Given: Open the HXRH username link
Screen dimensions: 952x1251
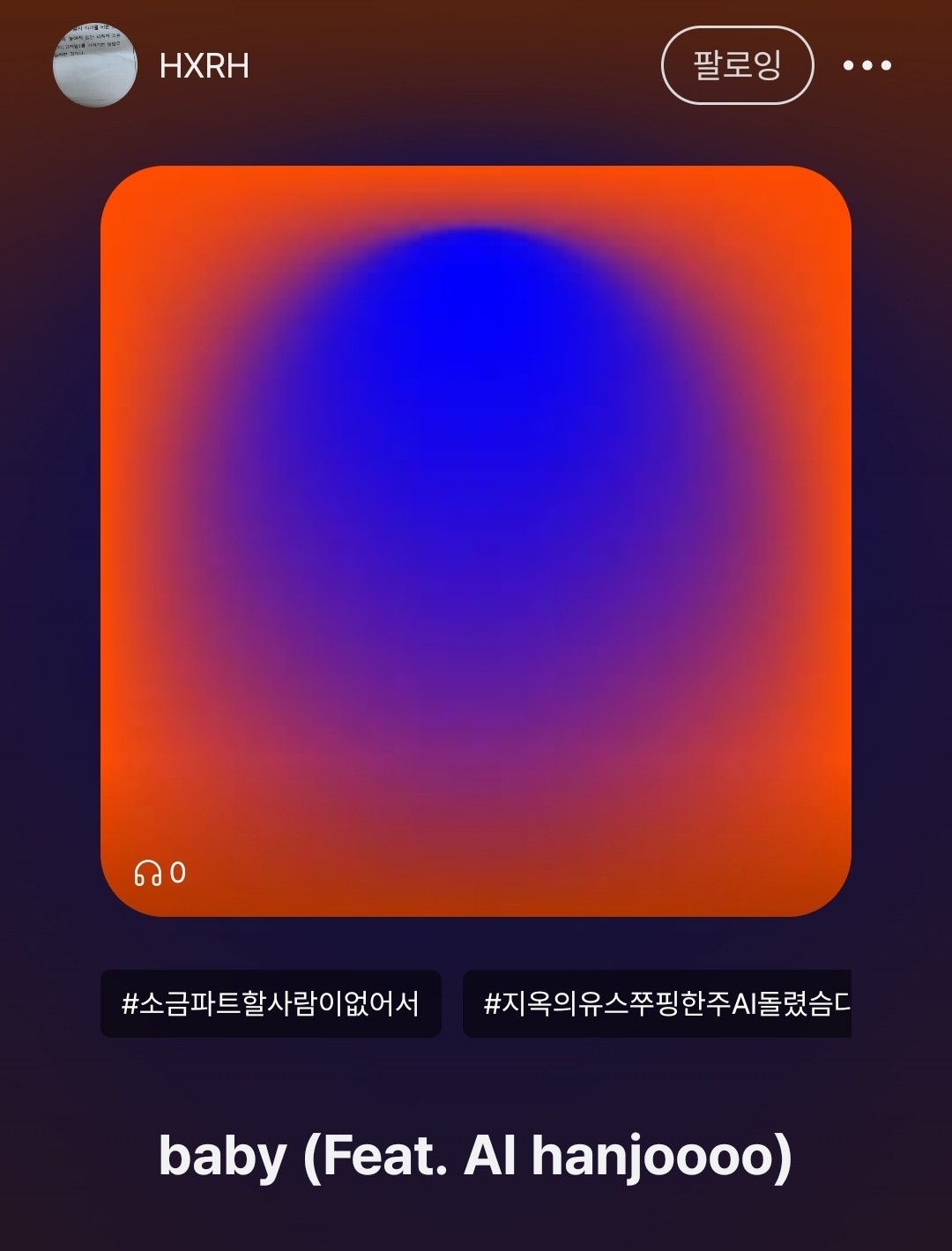Looking at the screenshot, I should 204,66.
